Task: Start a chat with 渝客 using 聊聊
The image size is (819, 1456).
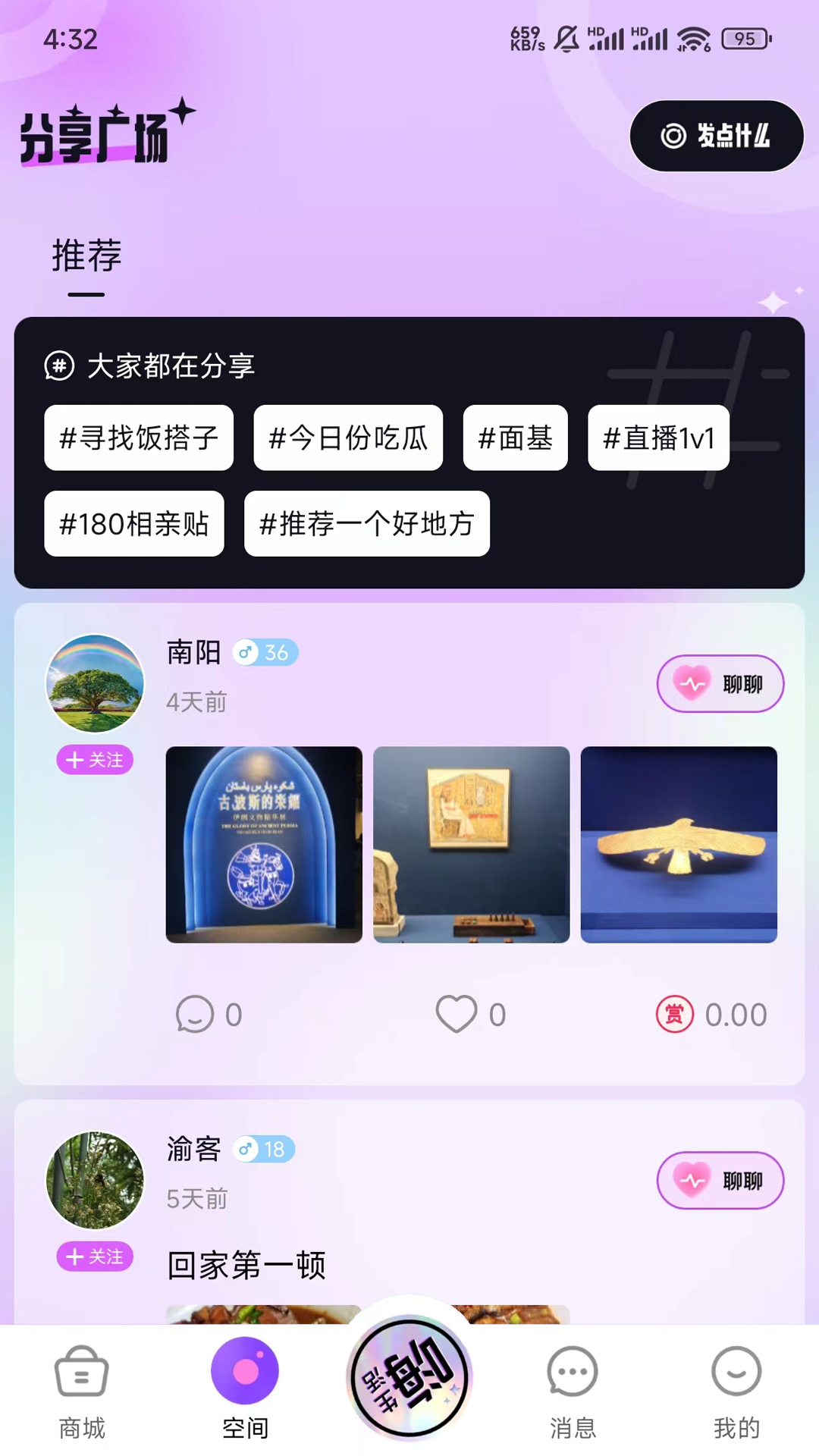Action: coord(720,1181)
